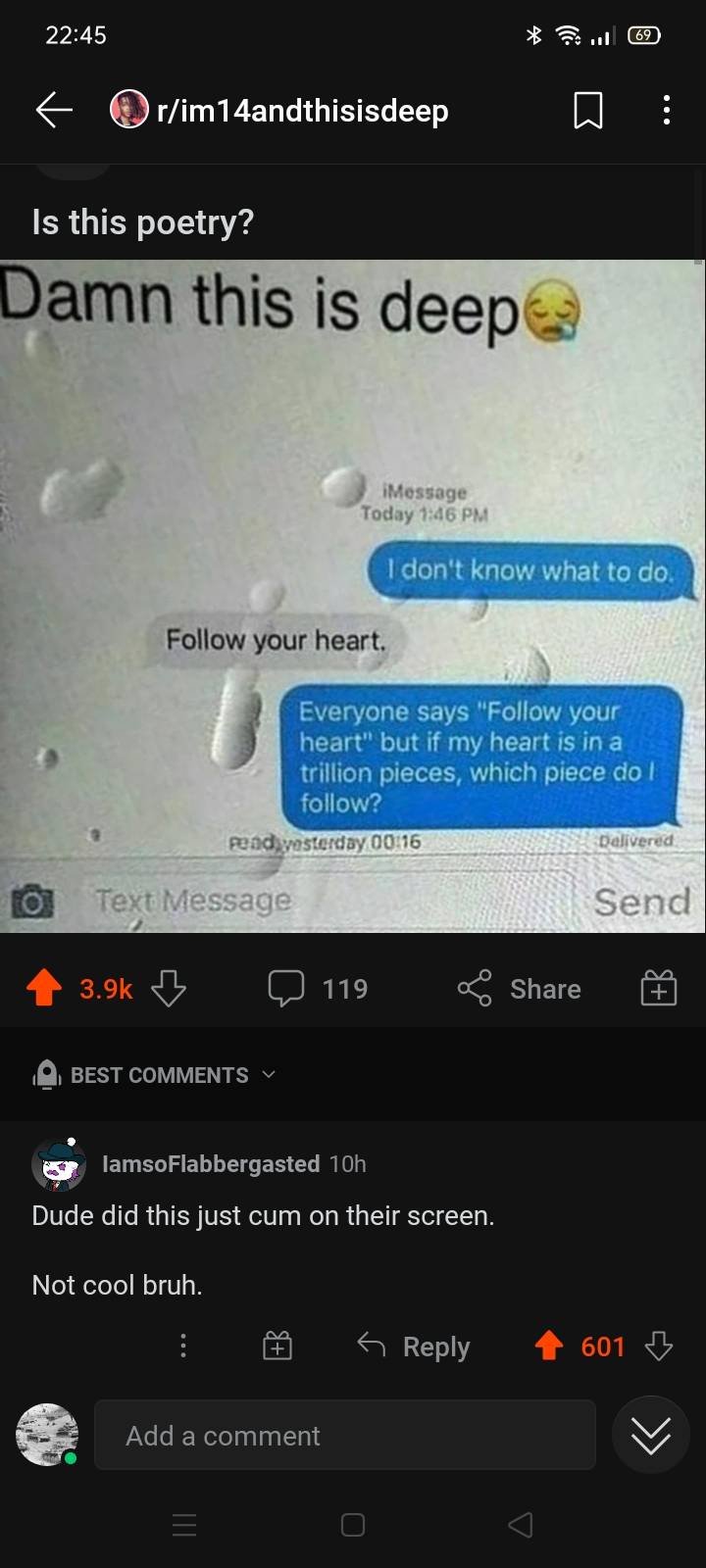
Task: Open the post's overflow menu
Action: (x=667, y=110)
